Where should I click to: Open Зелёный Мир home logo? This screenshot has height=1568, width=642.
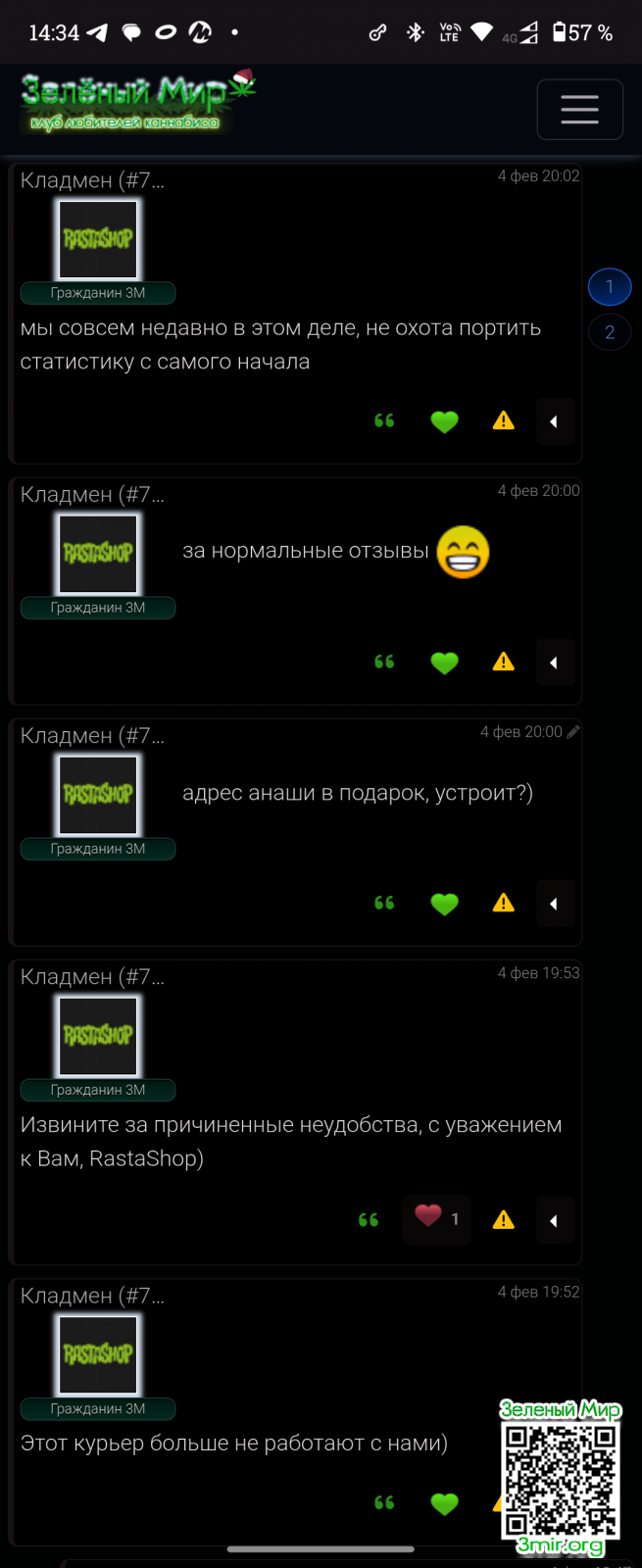coord(137,102)
